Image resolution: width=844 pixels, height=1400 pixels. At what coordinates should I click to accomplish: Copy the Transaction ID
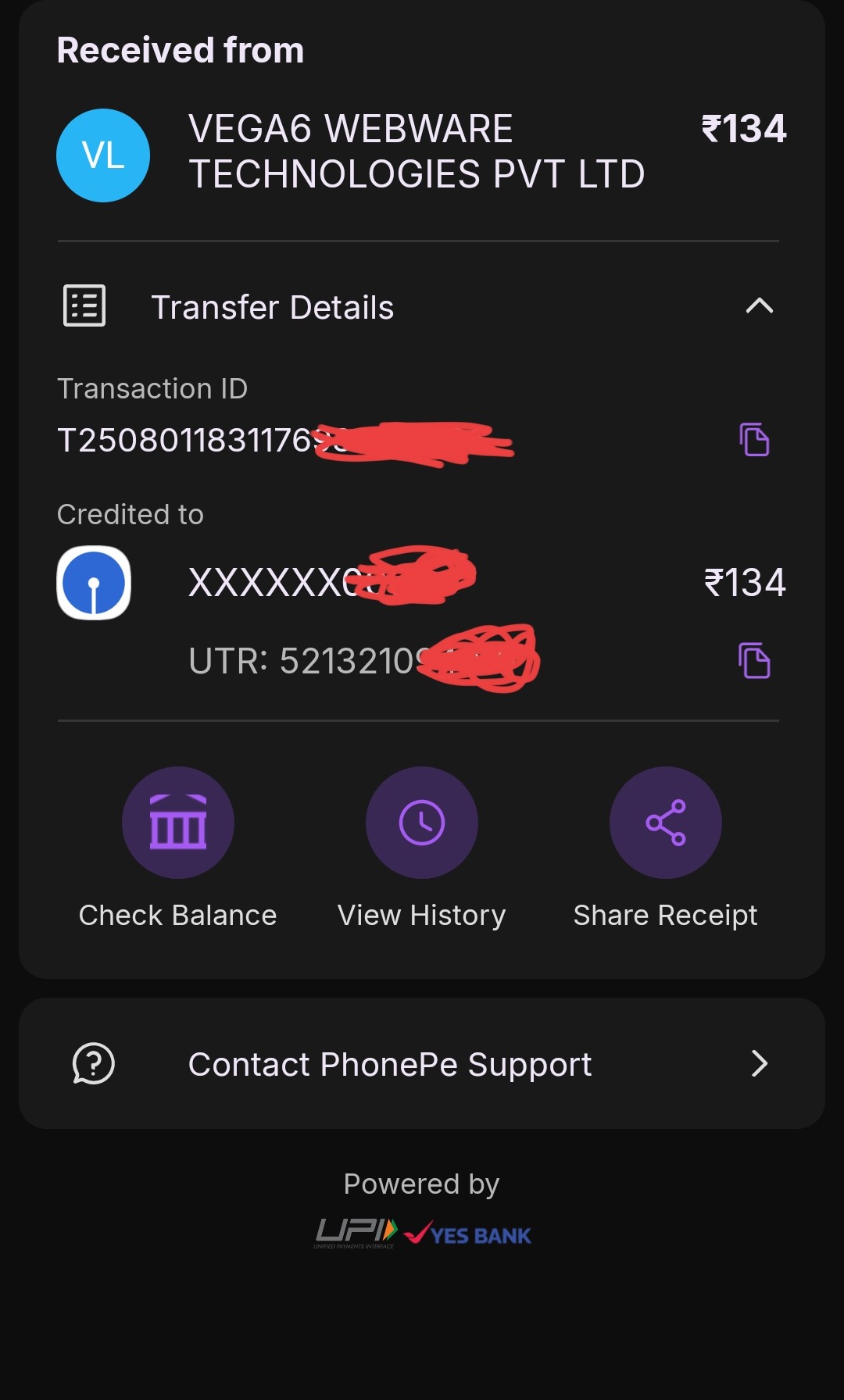754,440
